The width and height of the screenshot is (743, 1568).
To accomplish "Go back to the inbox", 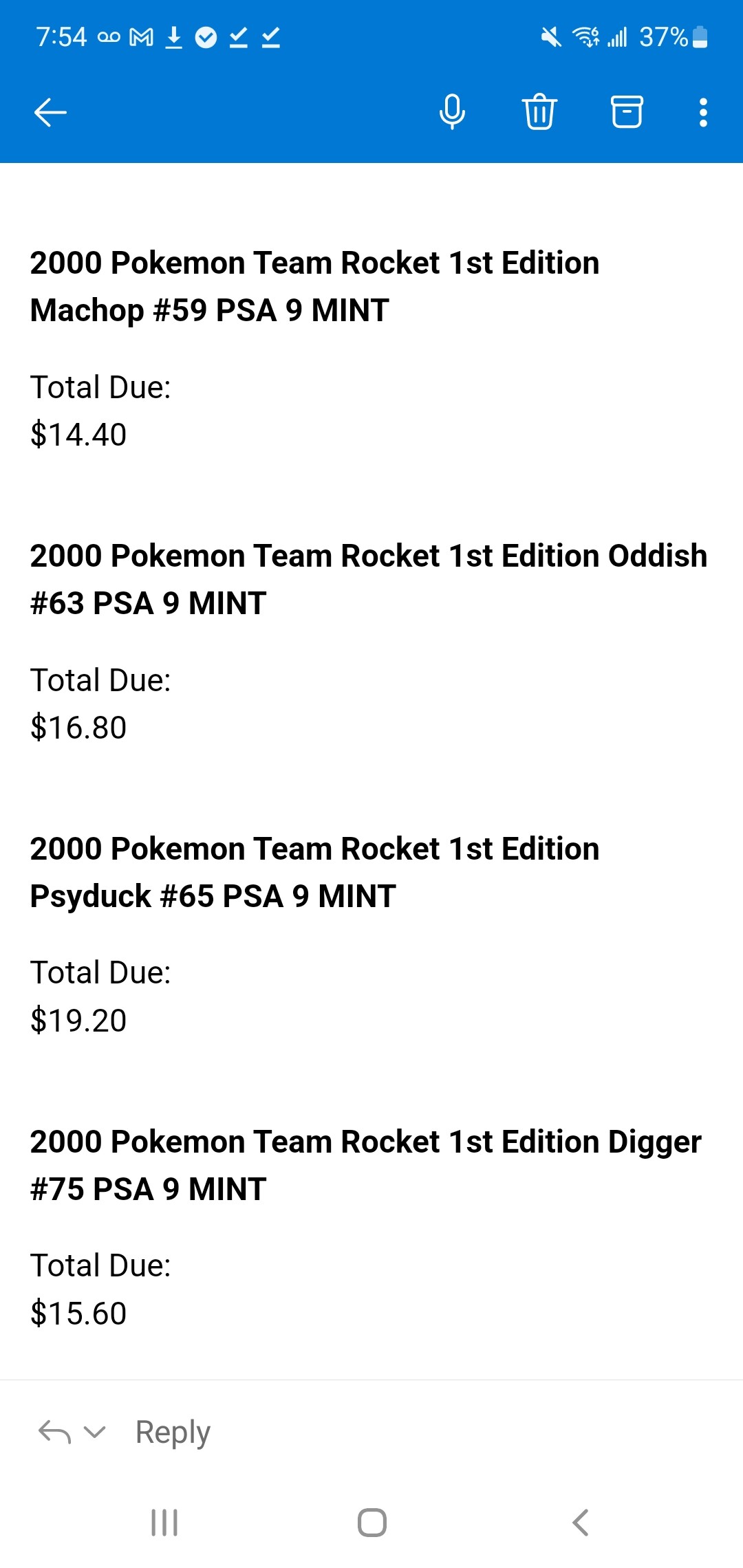I will click(x=50, y=113).
